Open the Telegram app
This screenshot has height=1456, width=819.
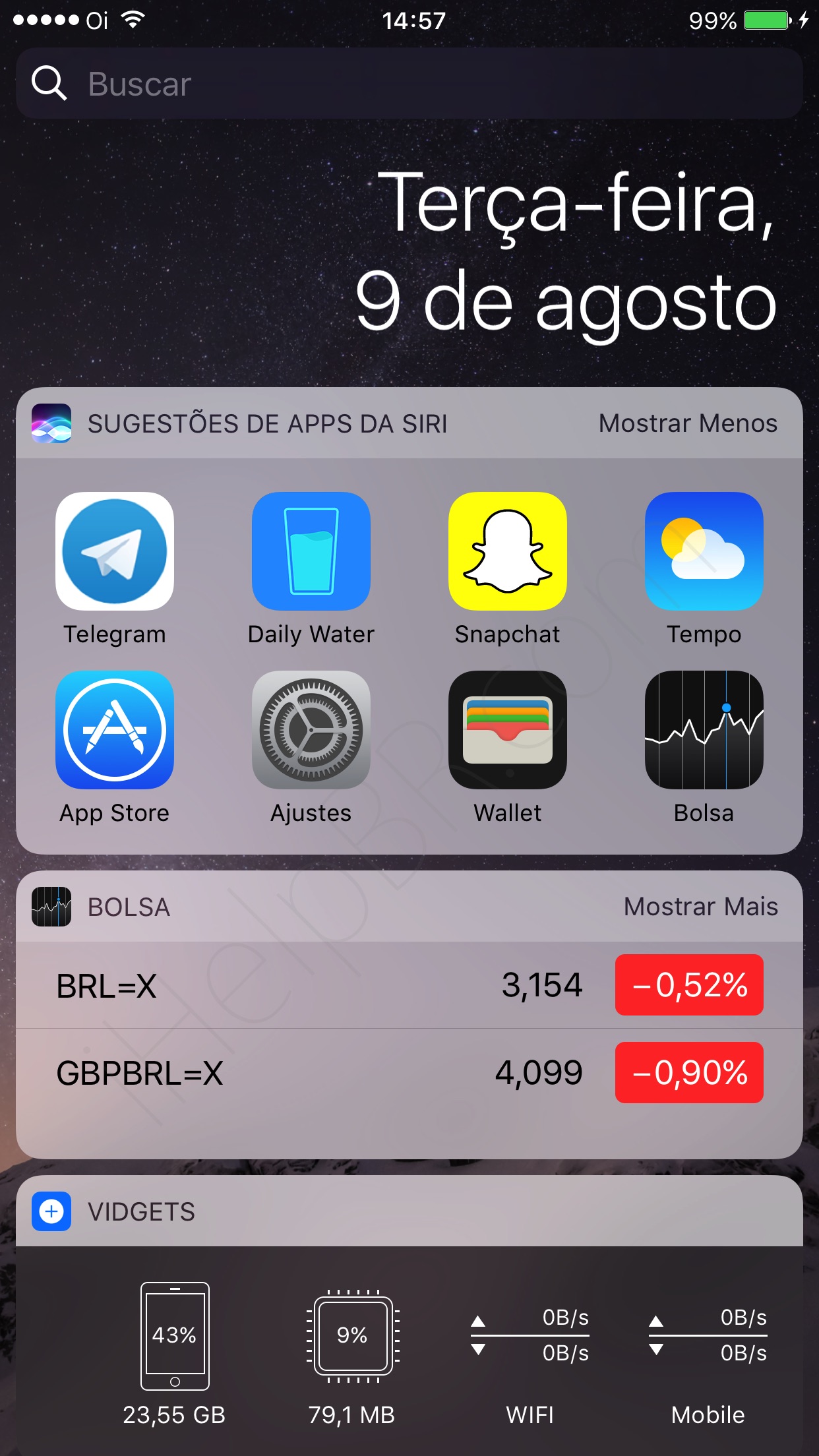click(x=115, y=551)
